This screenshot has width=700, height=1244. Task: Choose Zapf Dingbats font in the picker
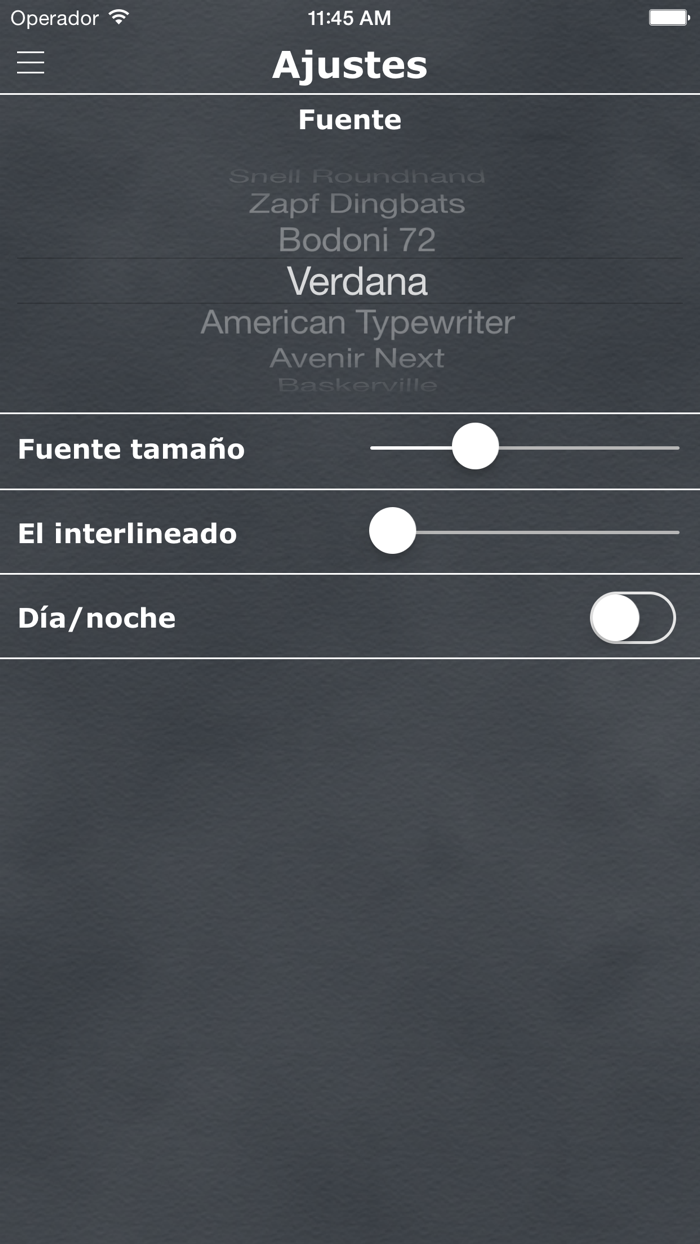[357, 204]
